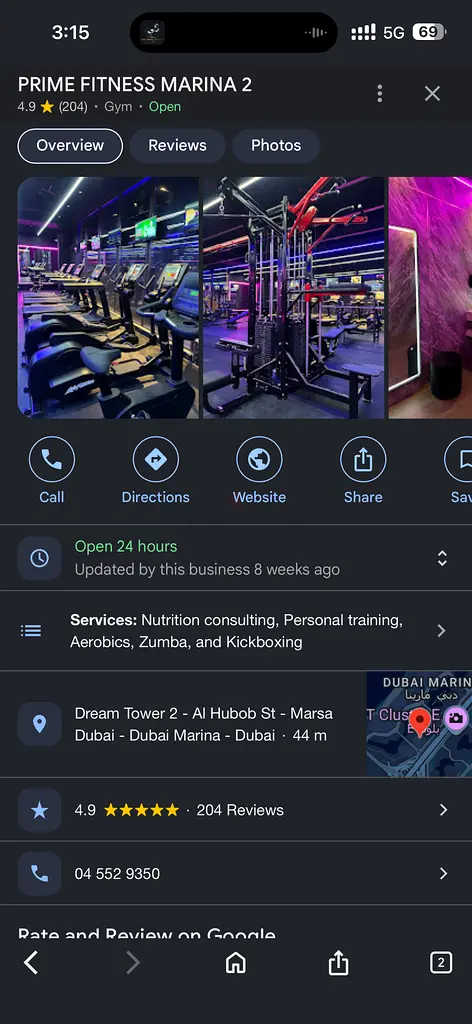Image resolution: width=472 pixels, height=1024 pixels.
Task: Switch to the Photos tab
Action: 276,146
